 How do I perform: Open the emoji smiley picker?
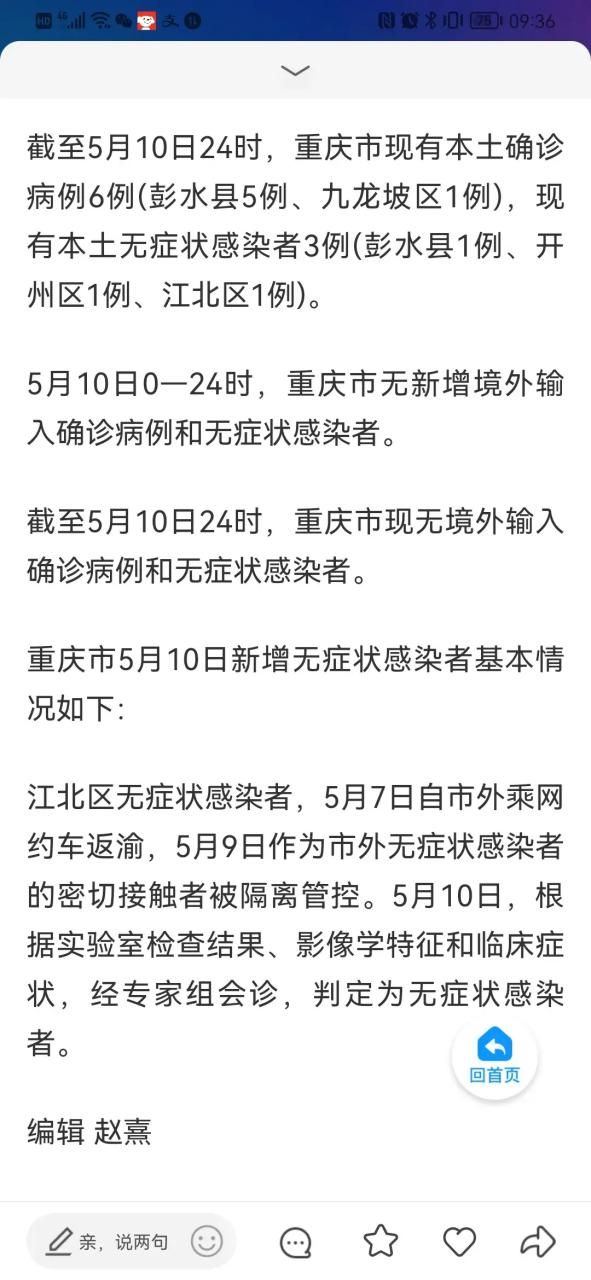207,1242
